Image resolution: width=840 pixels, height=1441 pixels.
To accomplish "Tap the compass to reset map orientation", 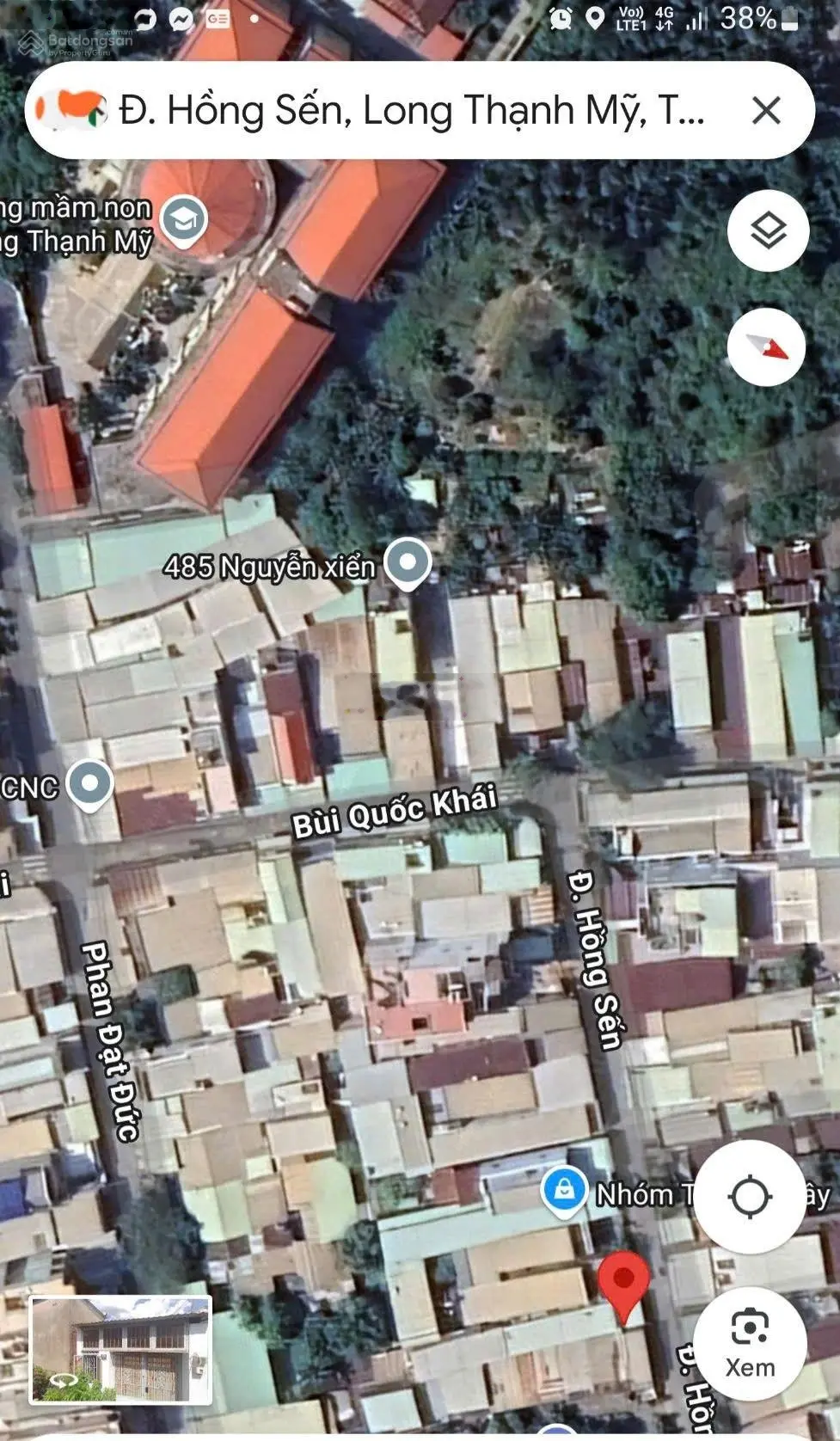I will tap(768, 347).
